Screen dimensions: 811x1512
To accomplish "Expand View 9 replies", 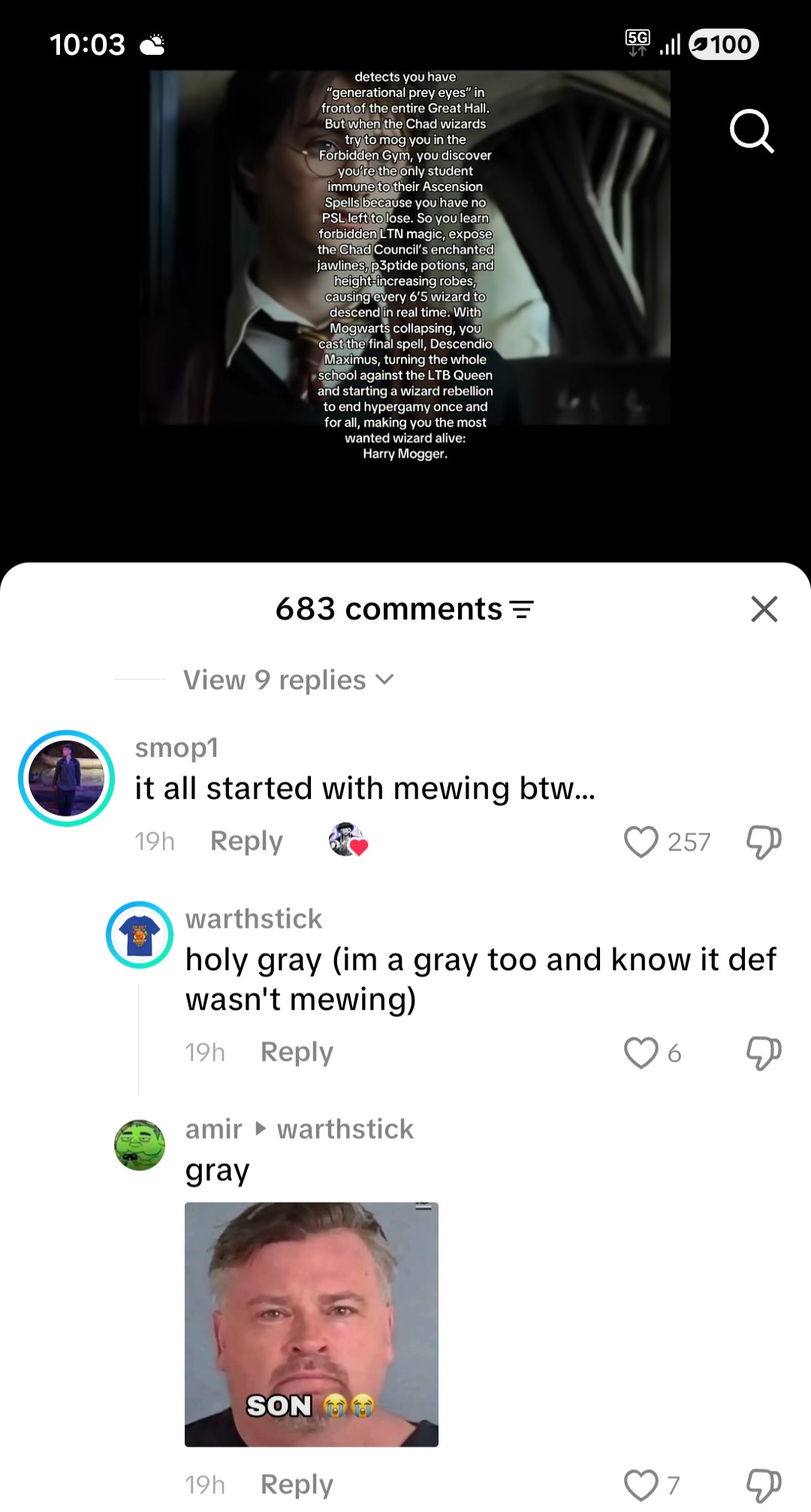I will pyautogui.click(x=288, y=680).
